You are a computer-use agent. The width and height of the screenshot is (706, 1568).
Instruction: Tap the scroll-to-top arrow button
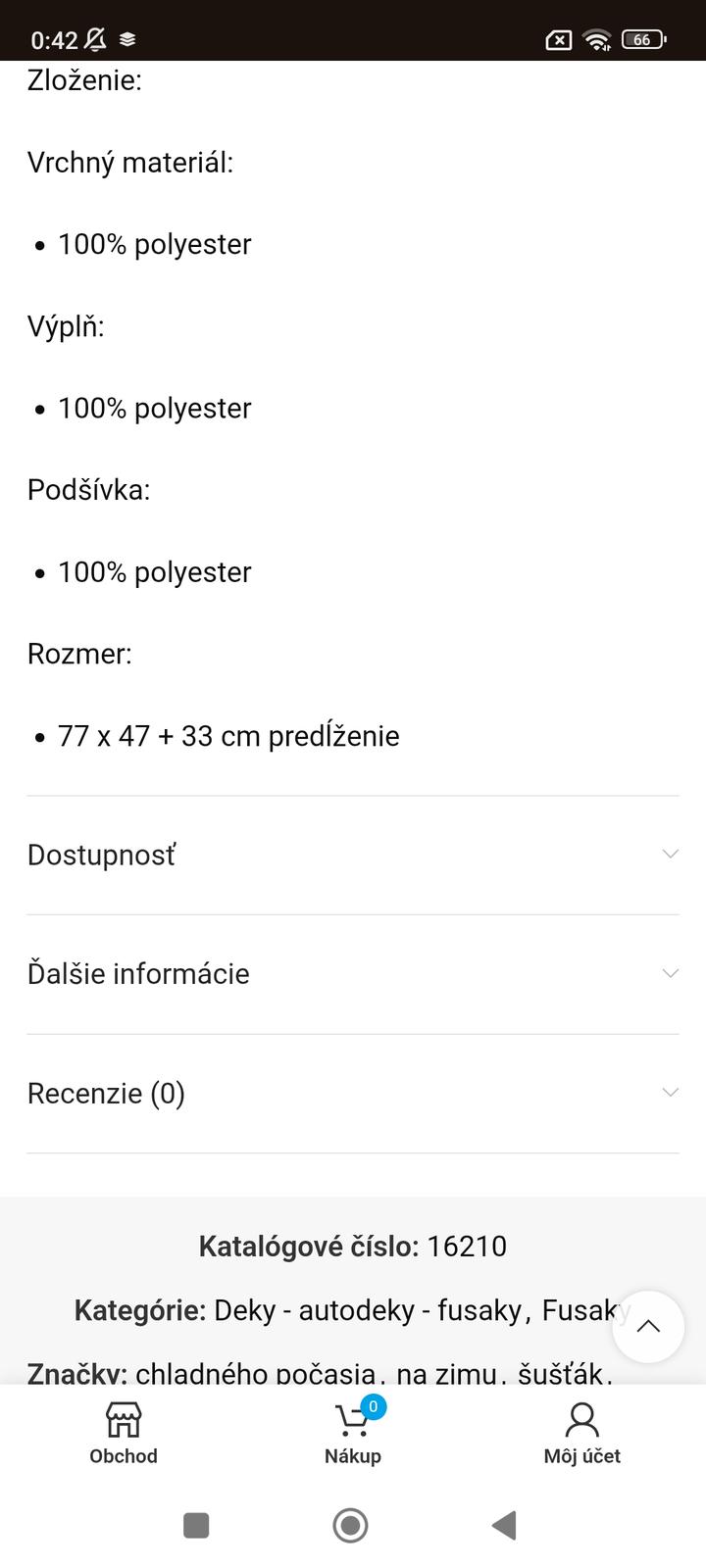pyautogui.click(x=648, y=1327)
